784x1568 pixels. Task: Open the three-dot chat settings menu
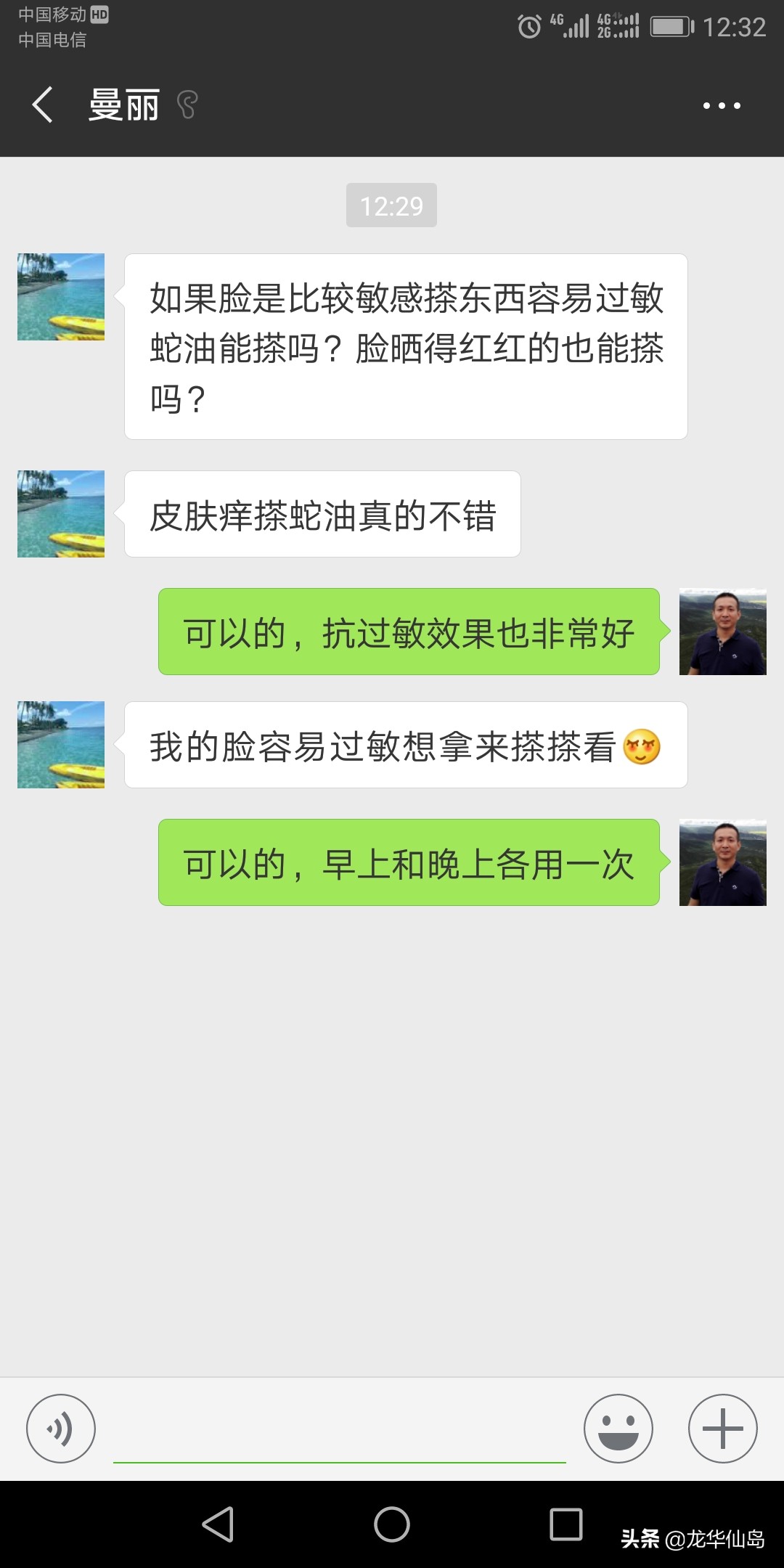pos(721,105)
